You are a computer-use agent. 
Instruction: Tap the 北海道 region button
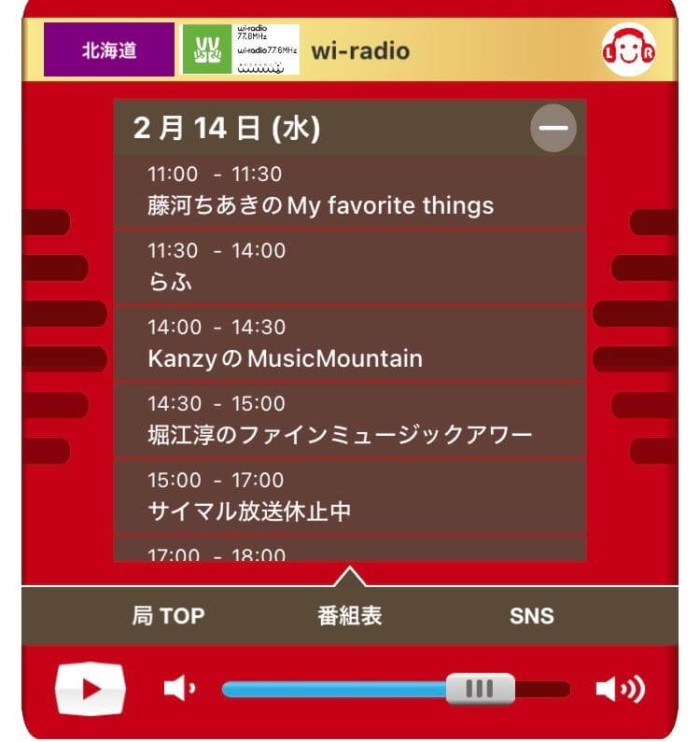[x=109, y=50]
